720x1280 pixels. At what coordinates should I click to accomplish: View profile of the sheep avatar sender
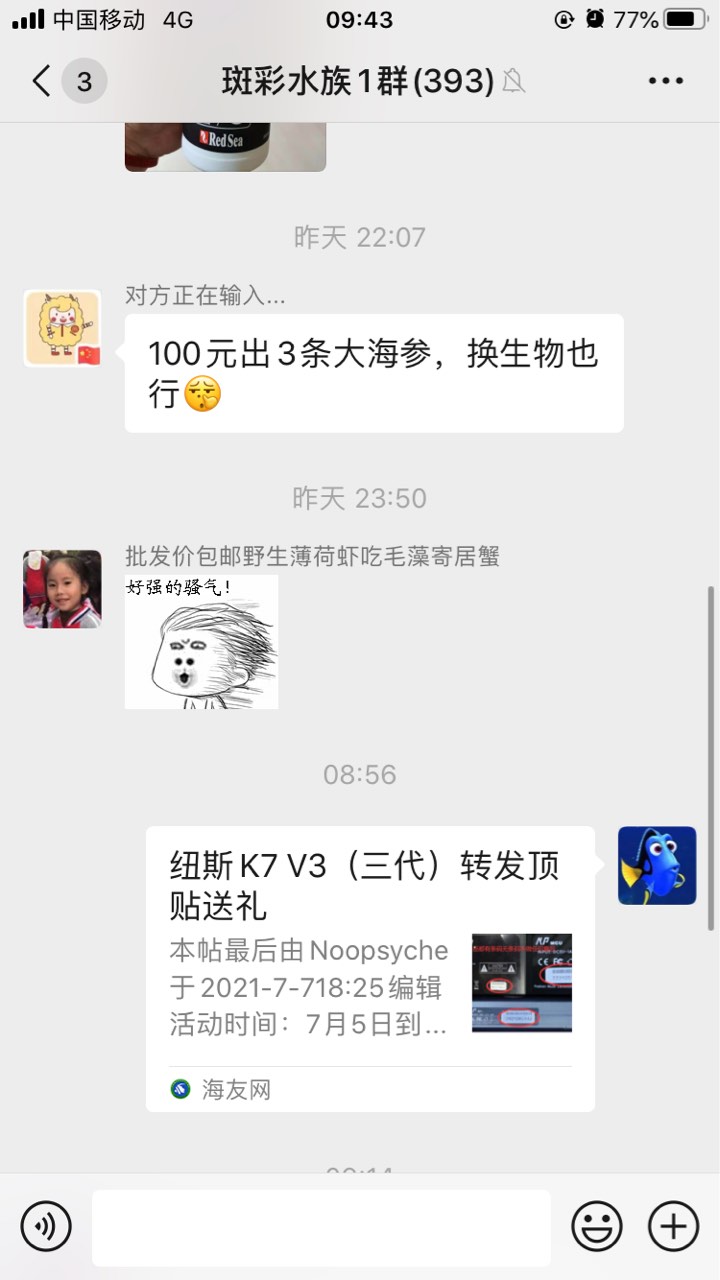[62, 328]
